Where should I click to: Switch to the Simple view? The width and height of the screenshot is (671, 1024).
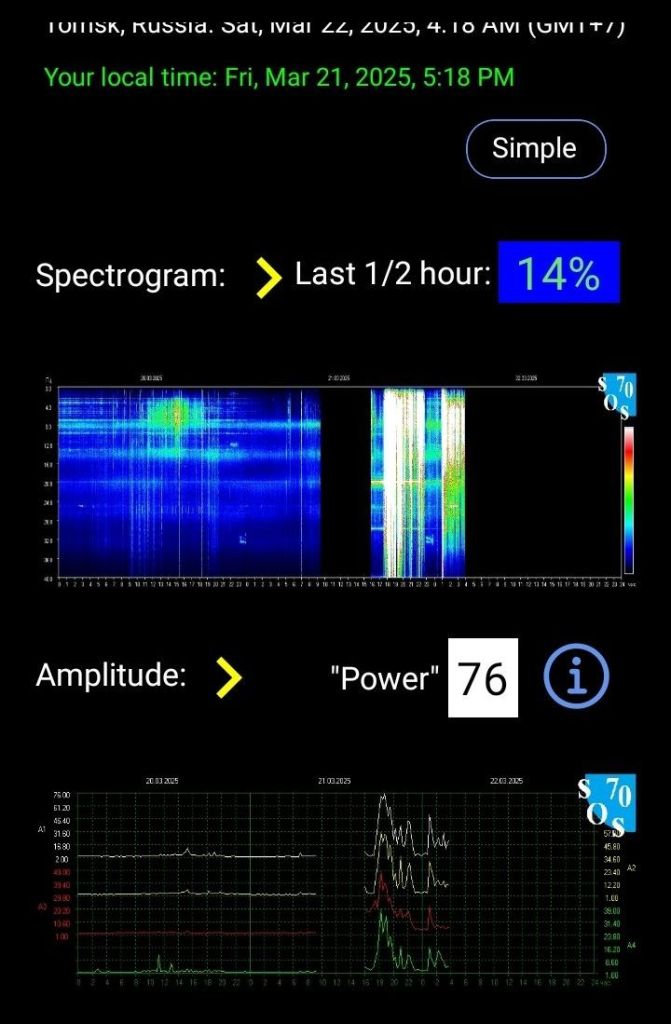pos(535,149)
